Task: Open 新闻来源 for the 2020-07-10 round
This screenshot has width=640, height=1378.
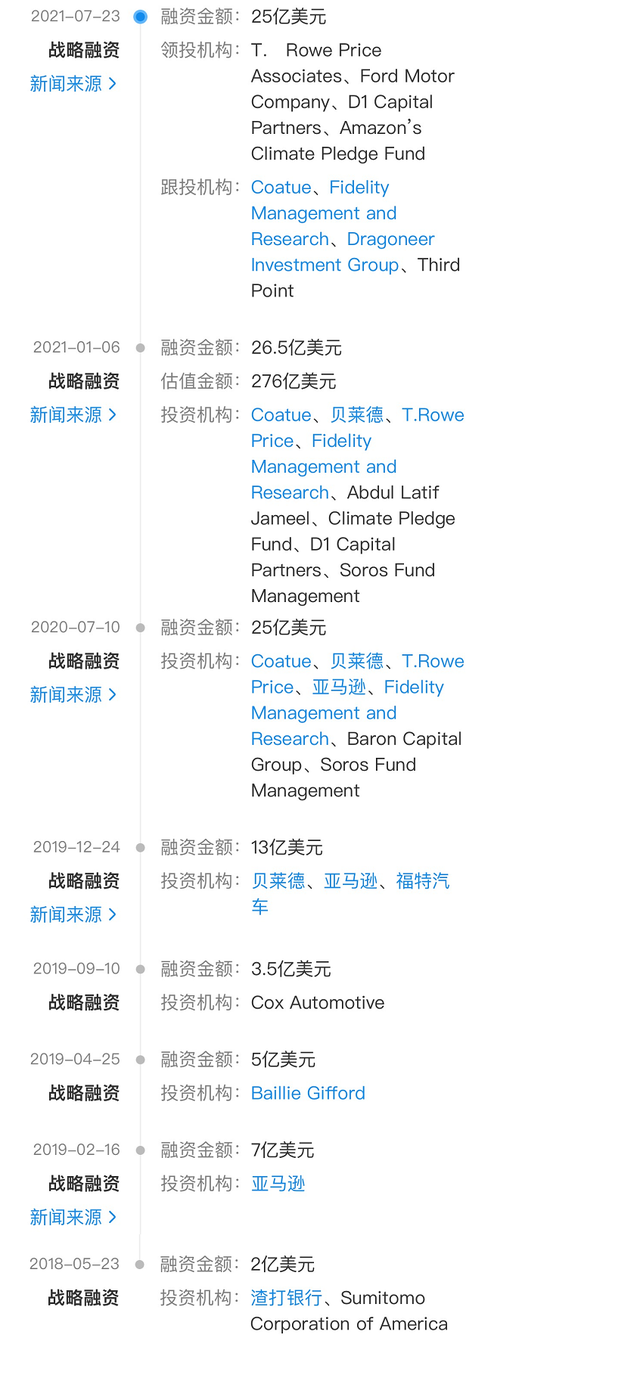Action: point(73,694)
